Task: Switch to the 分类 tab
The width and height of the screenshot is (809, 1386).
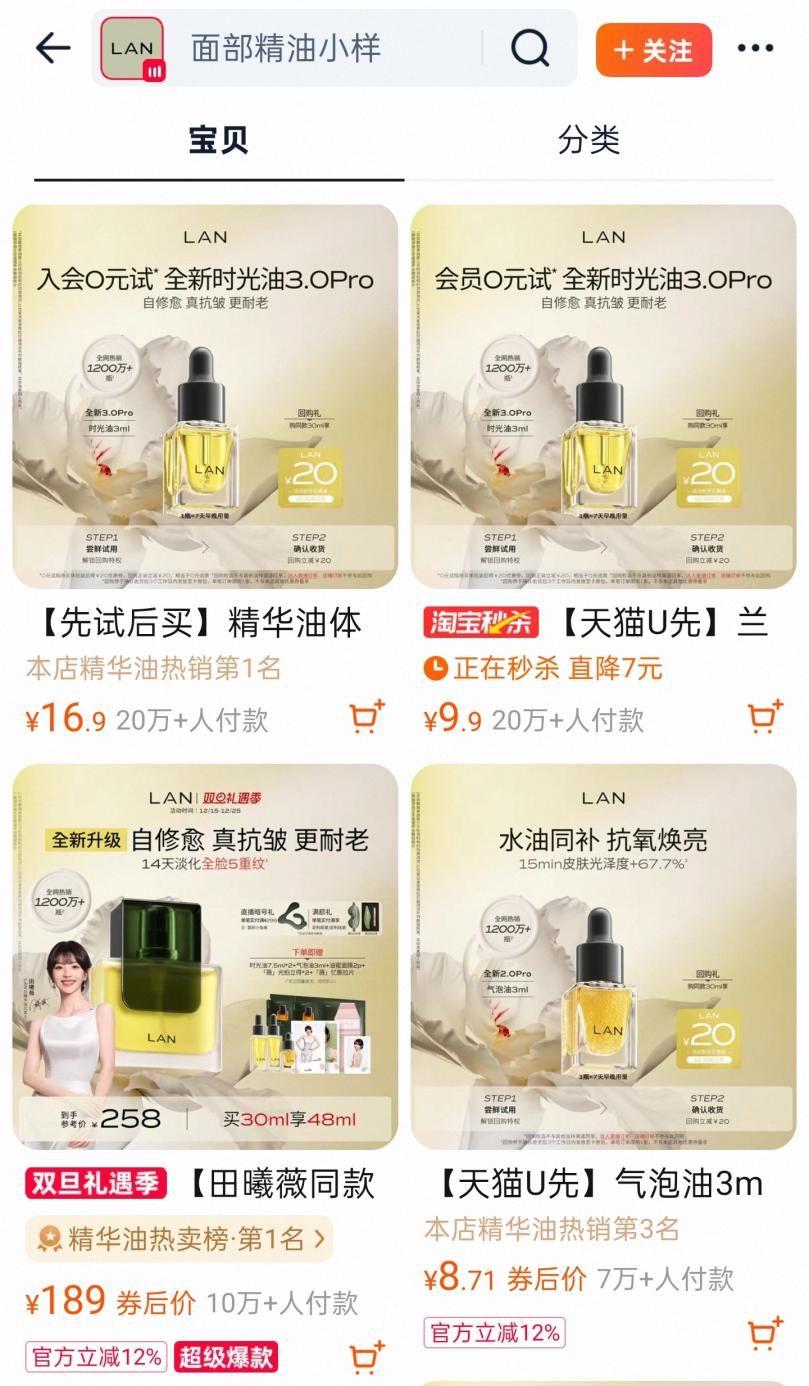Action: pos(589,140)
